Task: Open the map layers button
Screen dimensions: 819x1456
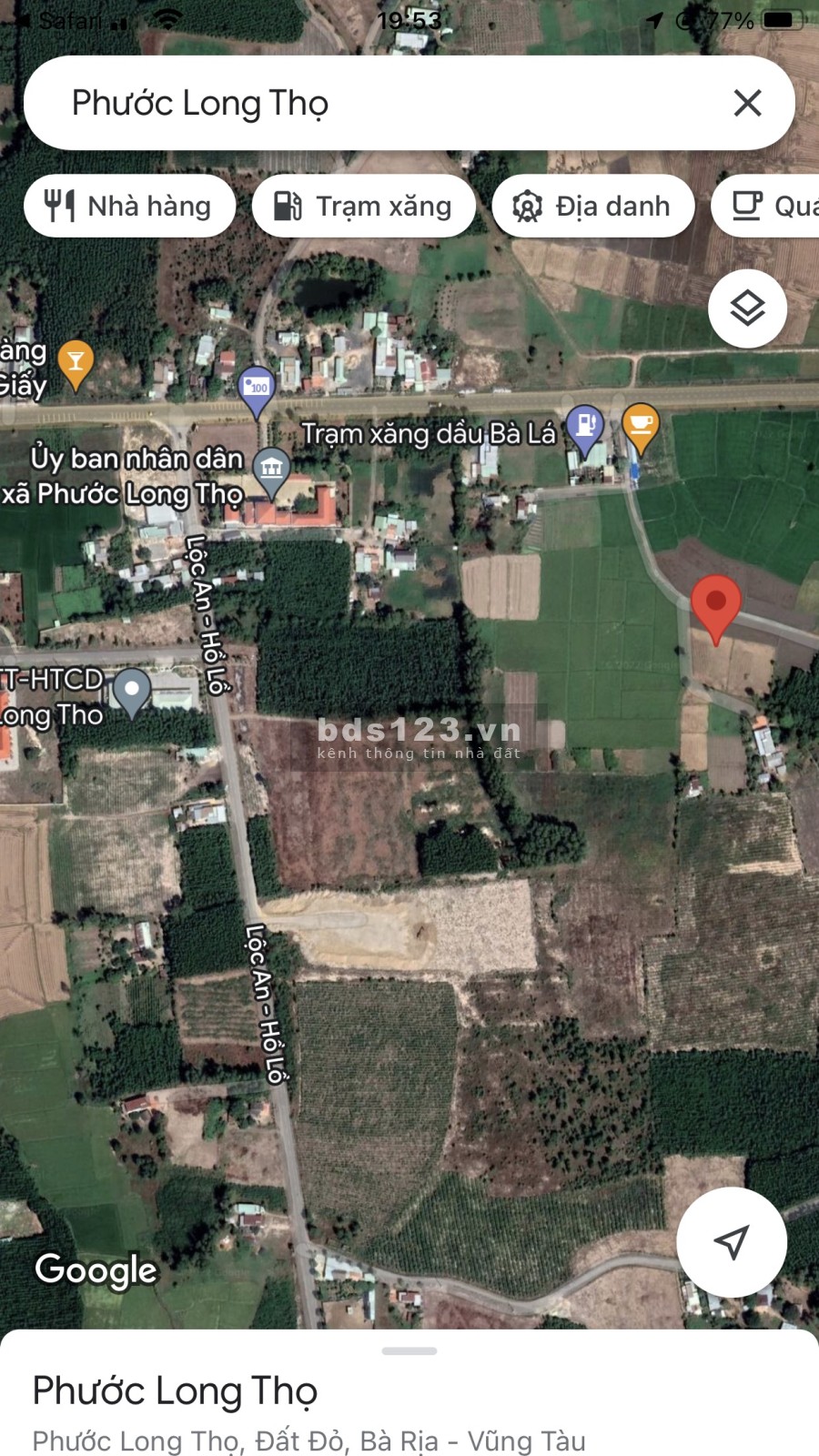Action: [x=747, y=308]
